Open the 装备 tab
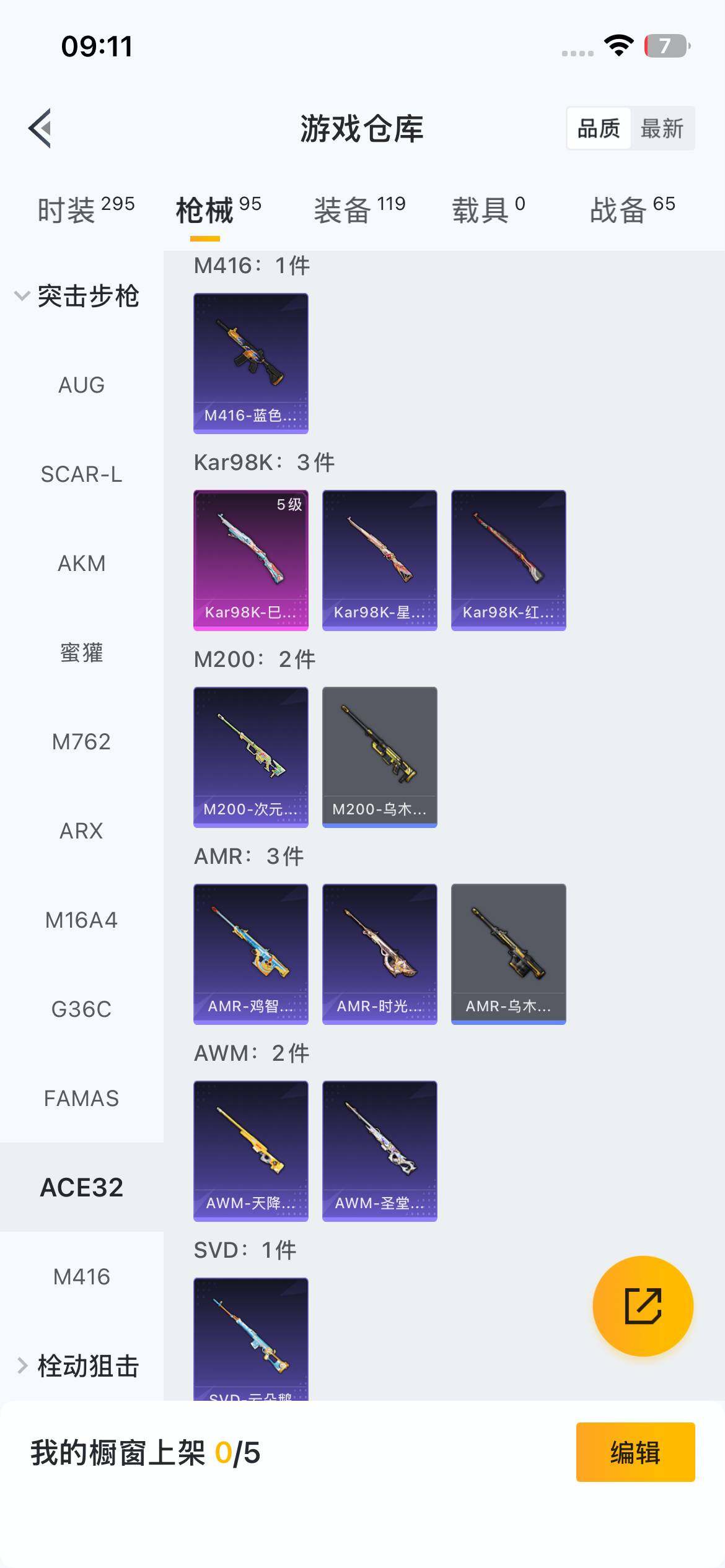Viewport: 725px width, 1568px height. click(x=359, y=209)
